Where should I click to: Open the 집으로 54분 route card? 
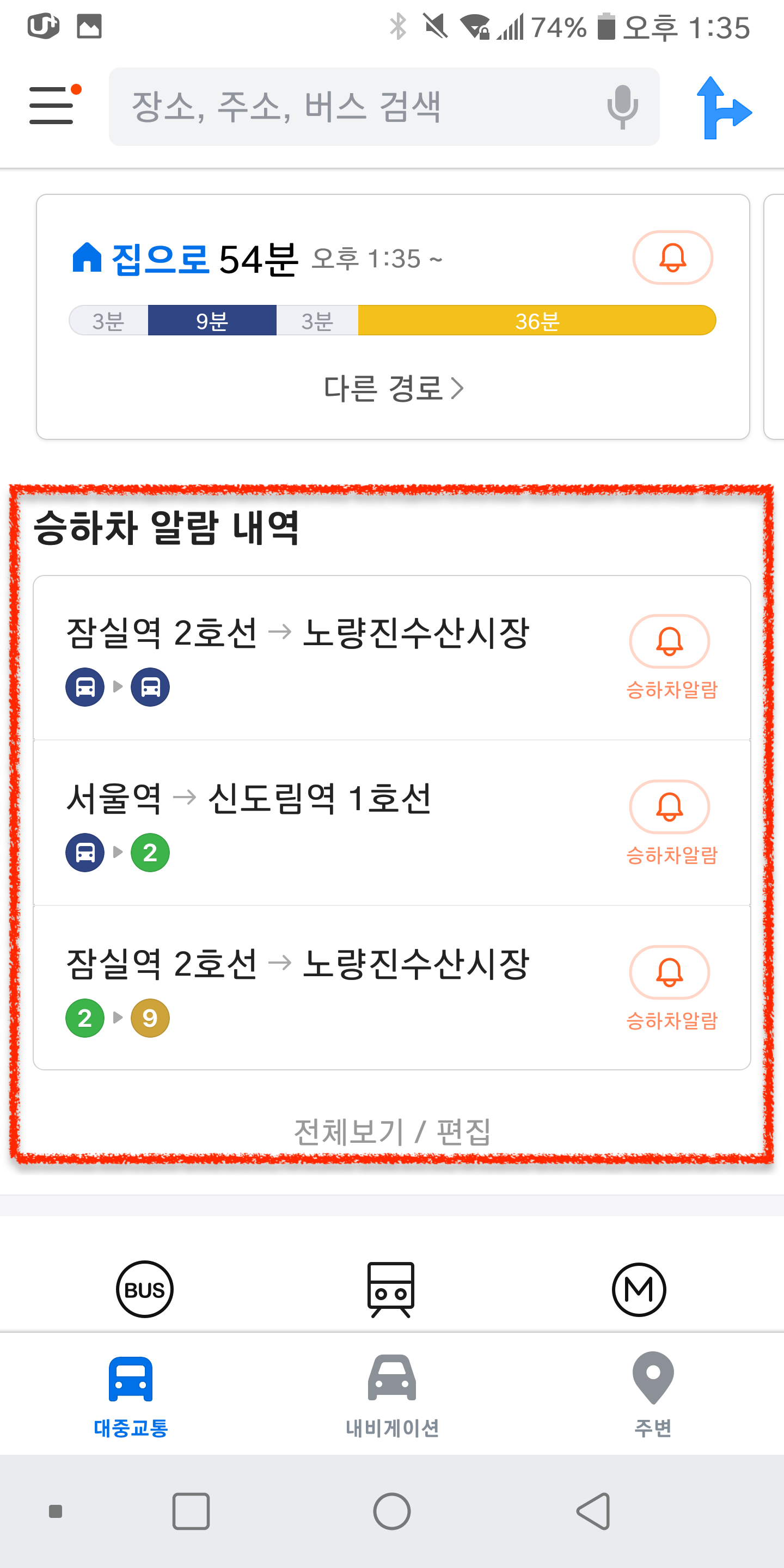393,316
